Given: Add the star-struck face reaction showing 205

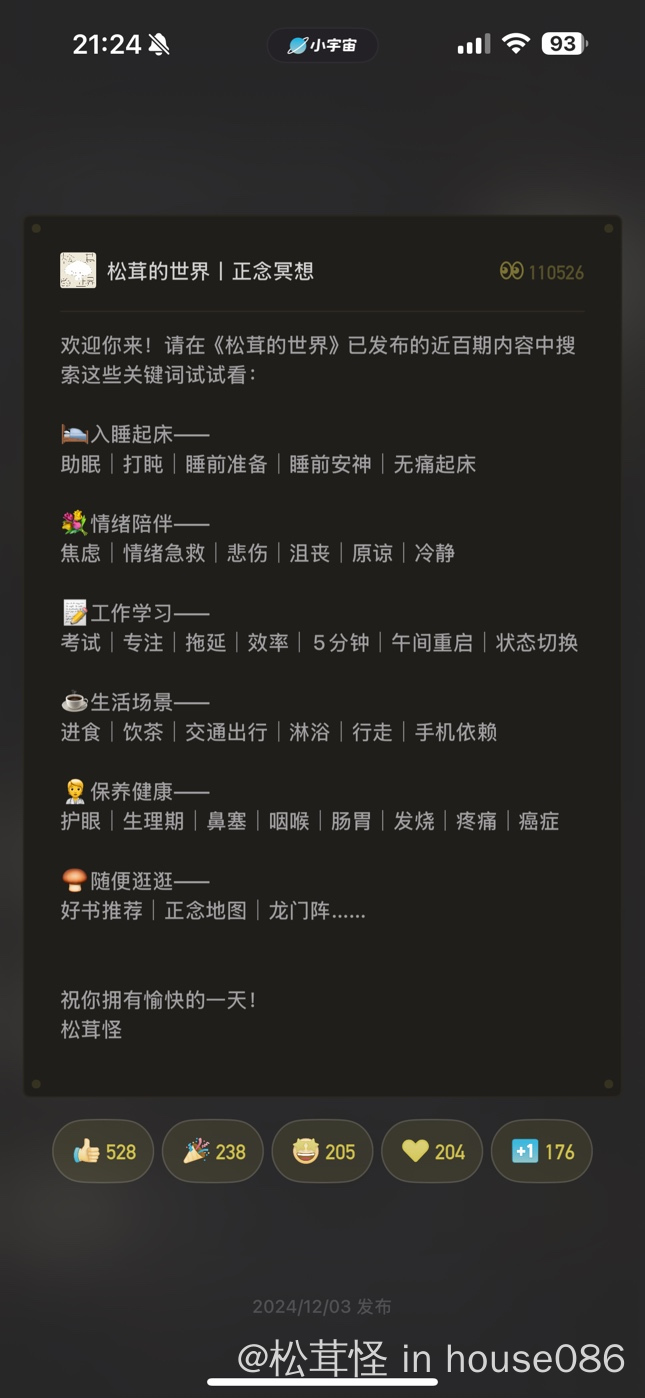Looking at the screenshot, I should (322, 1151).
